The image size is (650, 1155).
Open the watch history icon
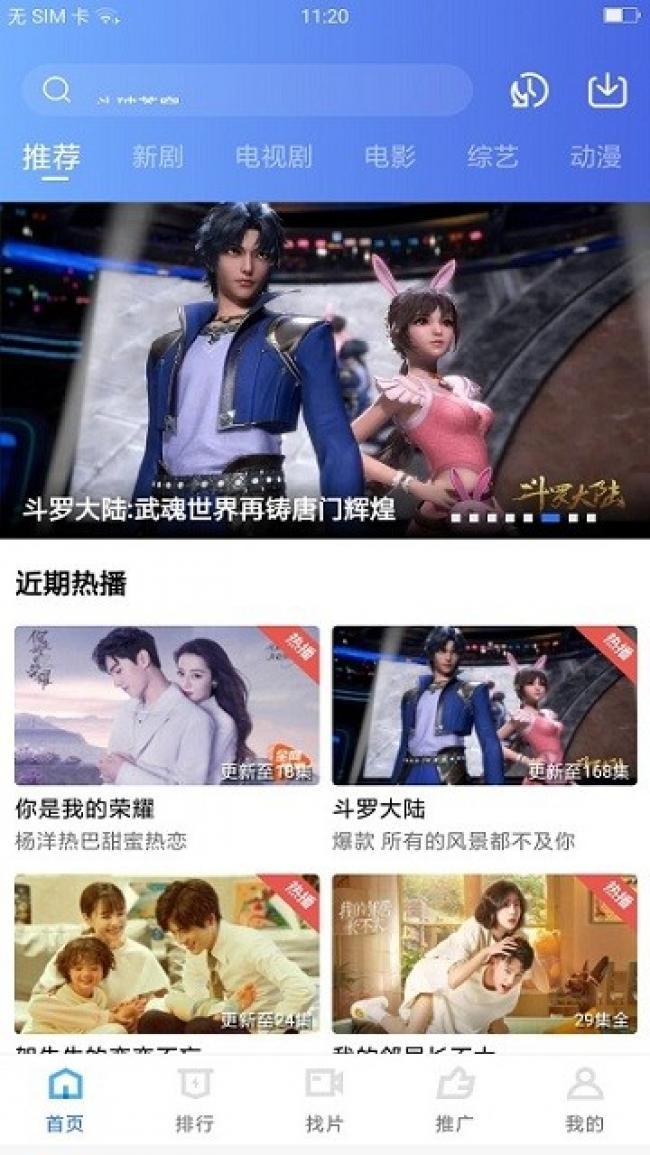pos(529,91)
